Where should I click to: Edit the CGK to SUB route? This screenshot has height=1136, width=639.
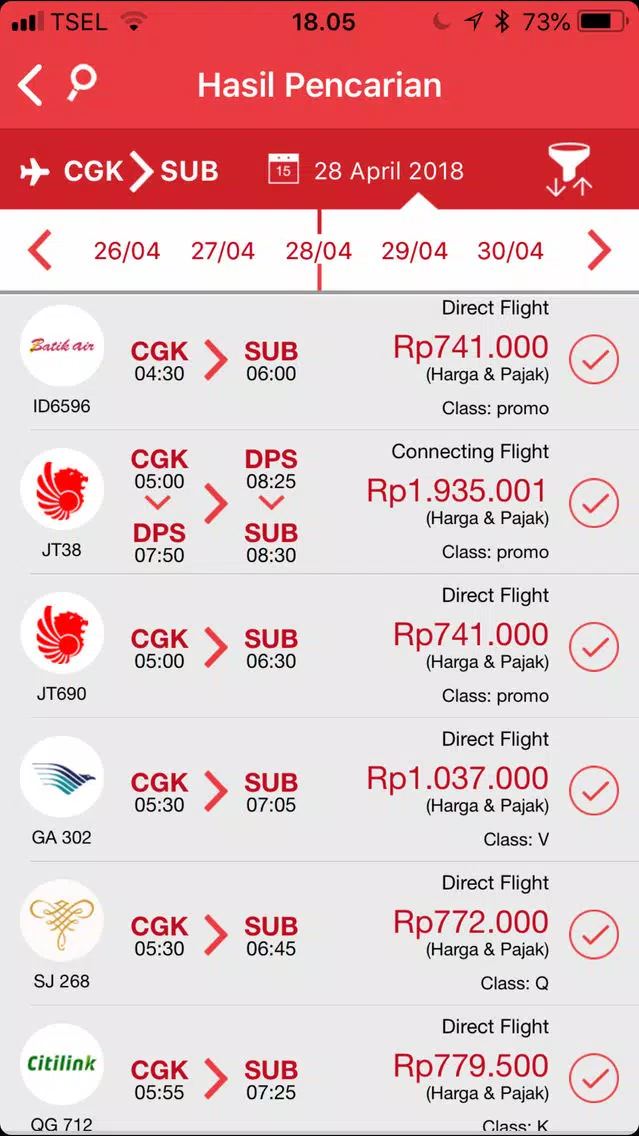coord(120,171)
